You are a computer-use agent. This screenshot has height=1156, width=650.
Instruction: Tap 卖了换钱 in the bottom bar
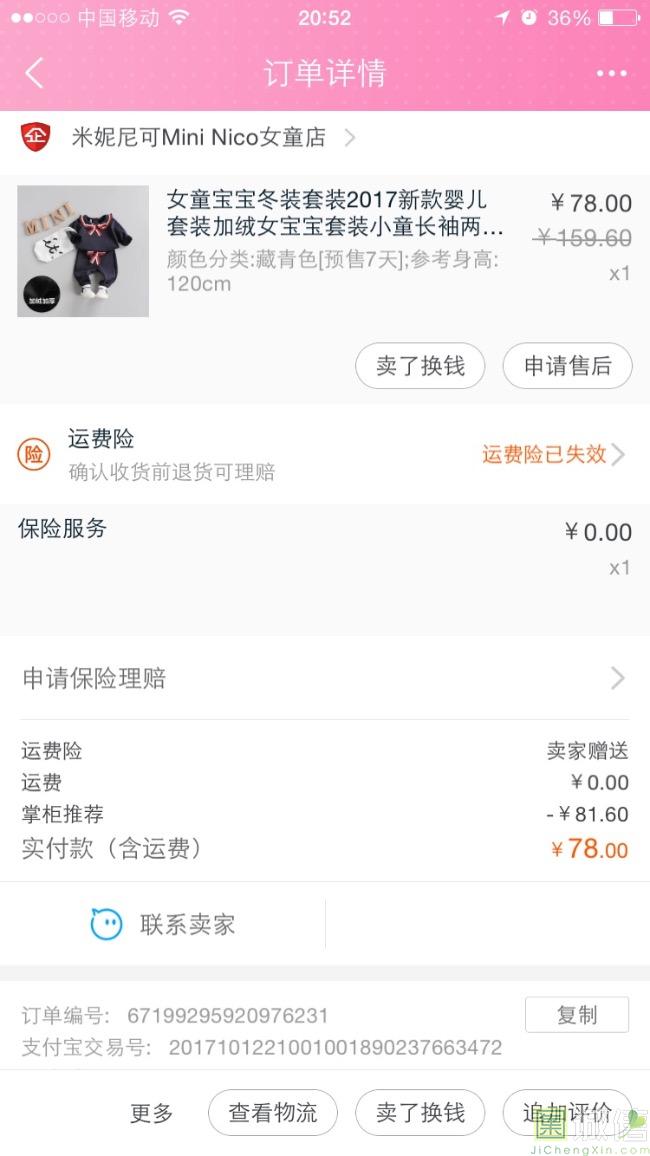click(x=420, y=1113)
